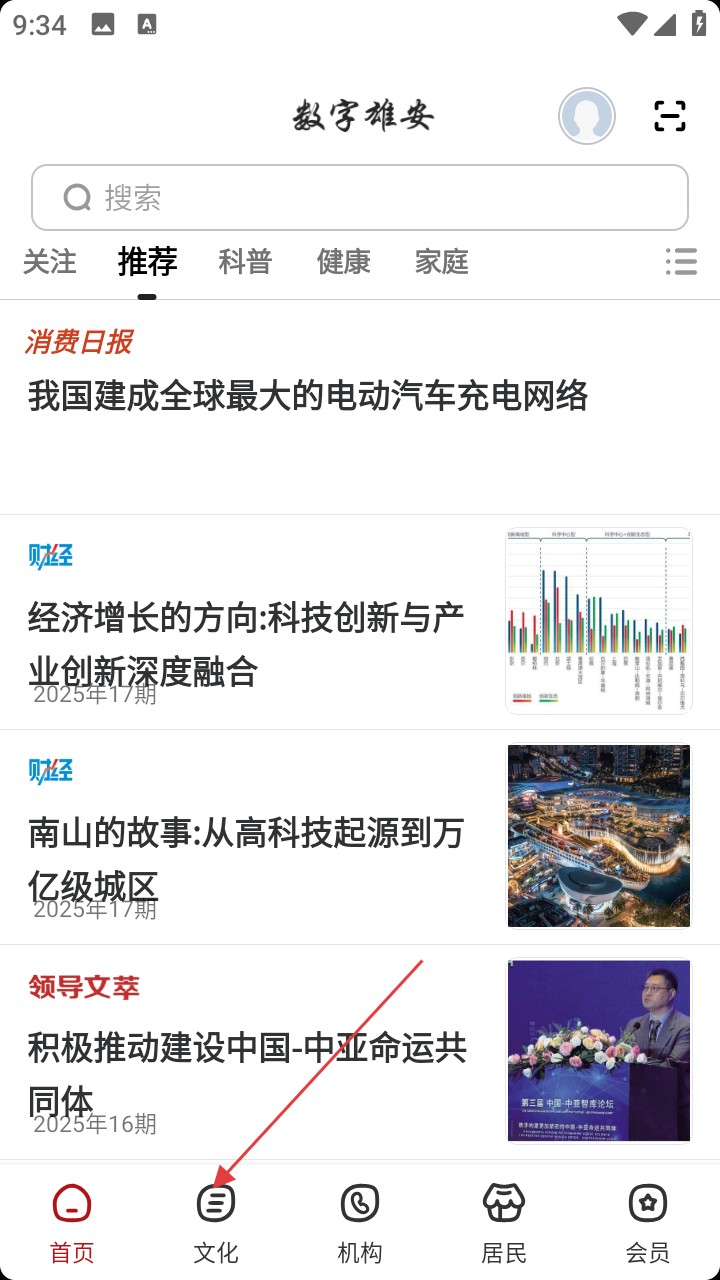Open article 我国建成全球最大的电动汽车充电网络
Viewport: 720px width, 1280px height.
[x=308, y=397]
